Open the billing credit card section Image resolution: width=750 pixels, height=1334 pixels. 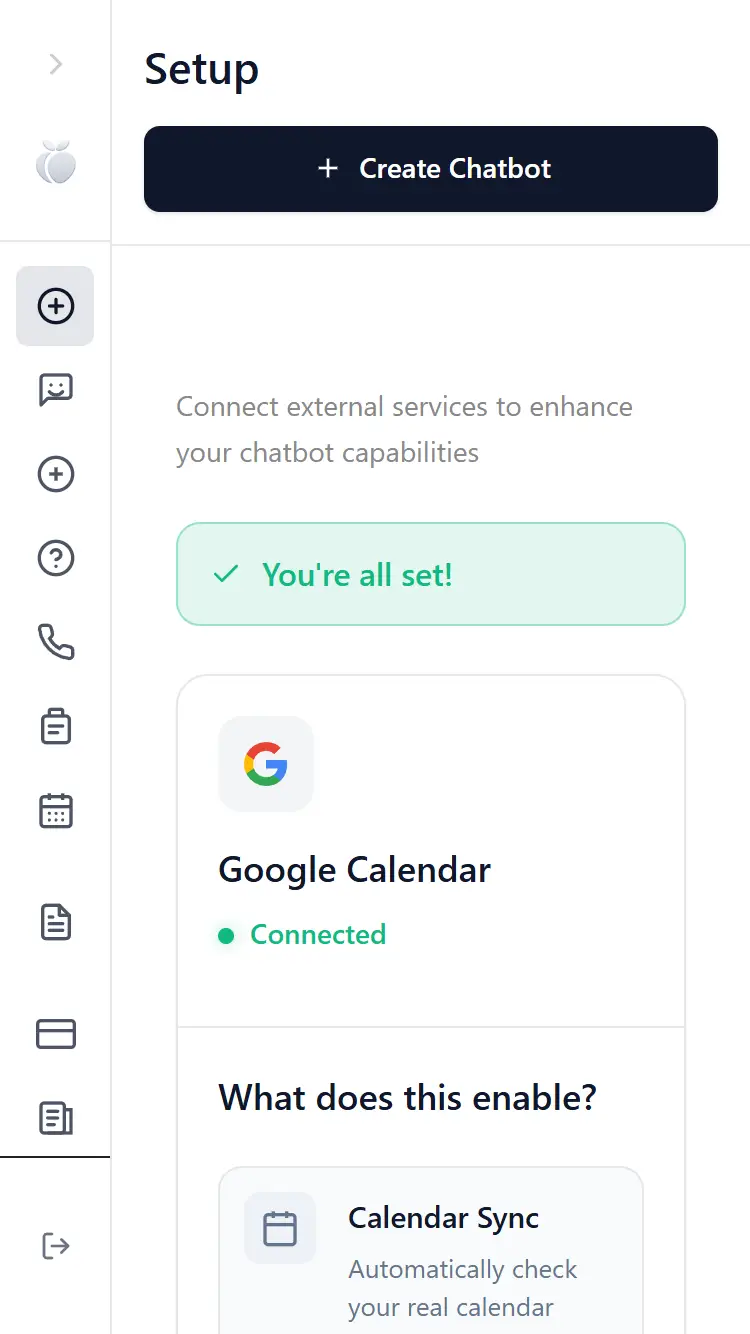coord(55,1034)
